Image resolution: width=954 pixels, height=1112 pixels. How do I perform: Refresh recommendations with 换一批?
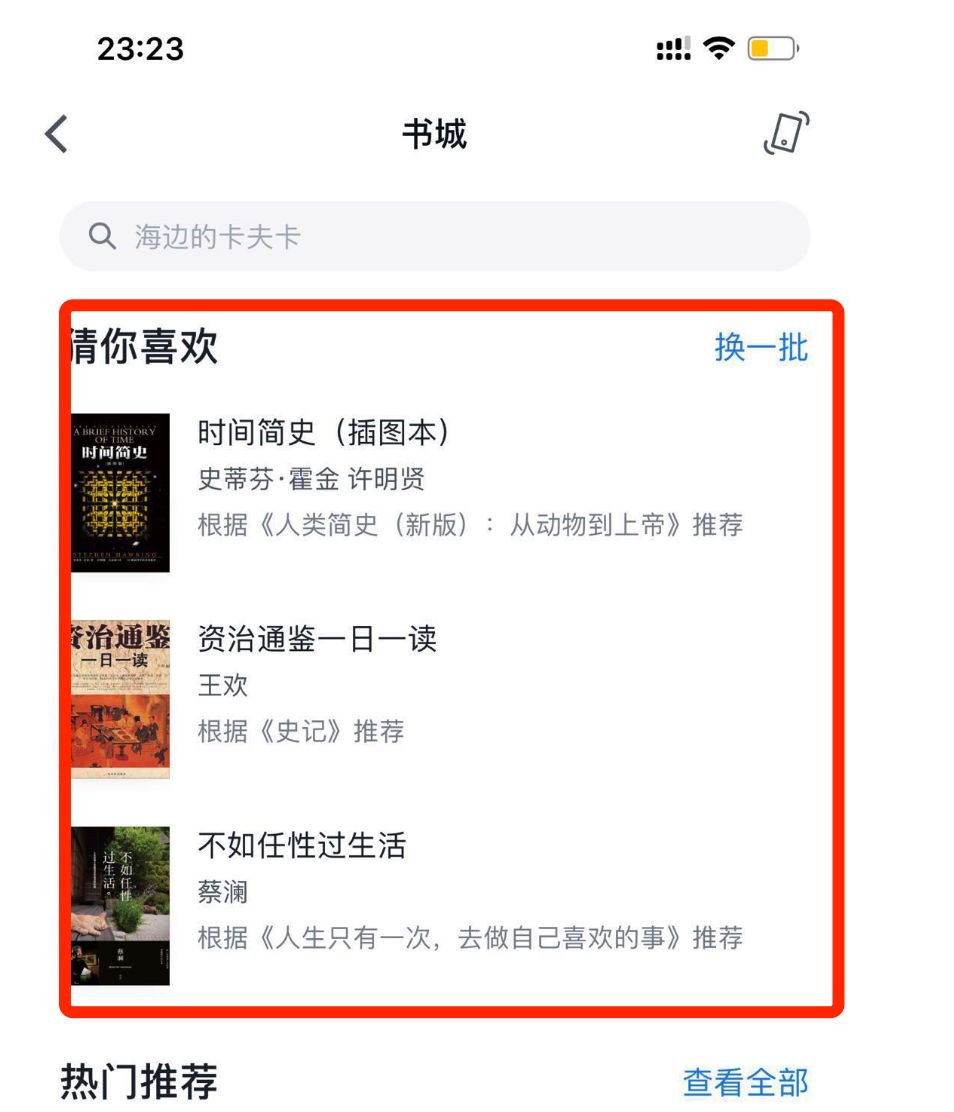coord(761,348)
